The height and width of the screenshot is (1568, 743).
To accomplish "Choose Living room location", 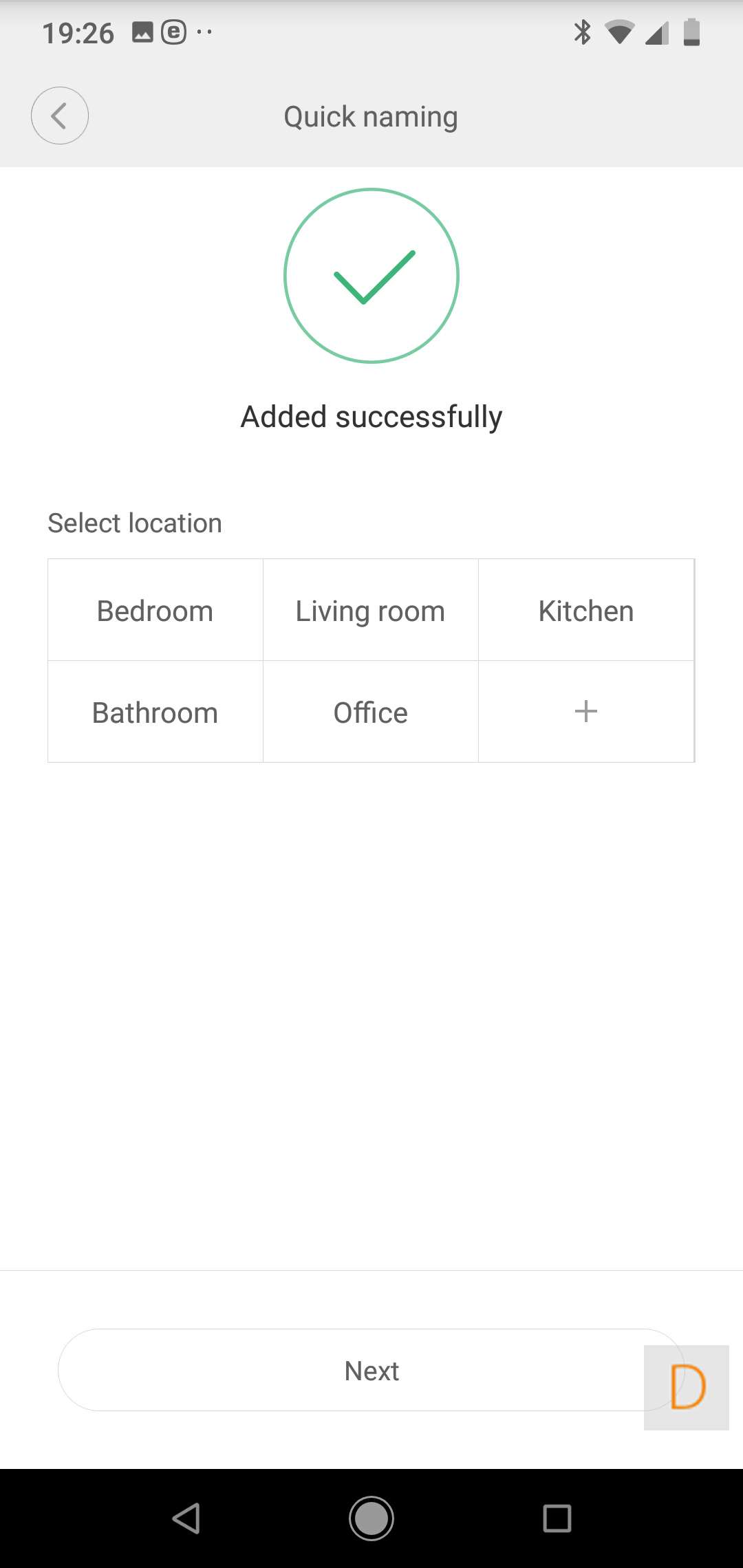I will 370,611.
